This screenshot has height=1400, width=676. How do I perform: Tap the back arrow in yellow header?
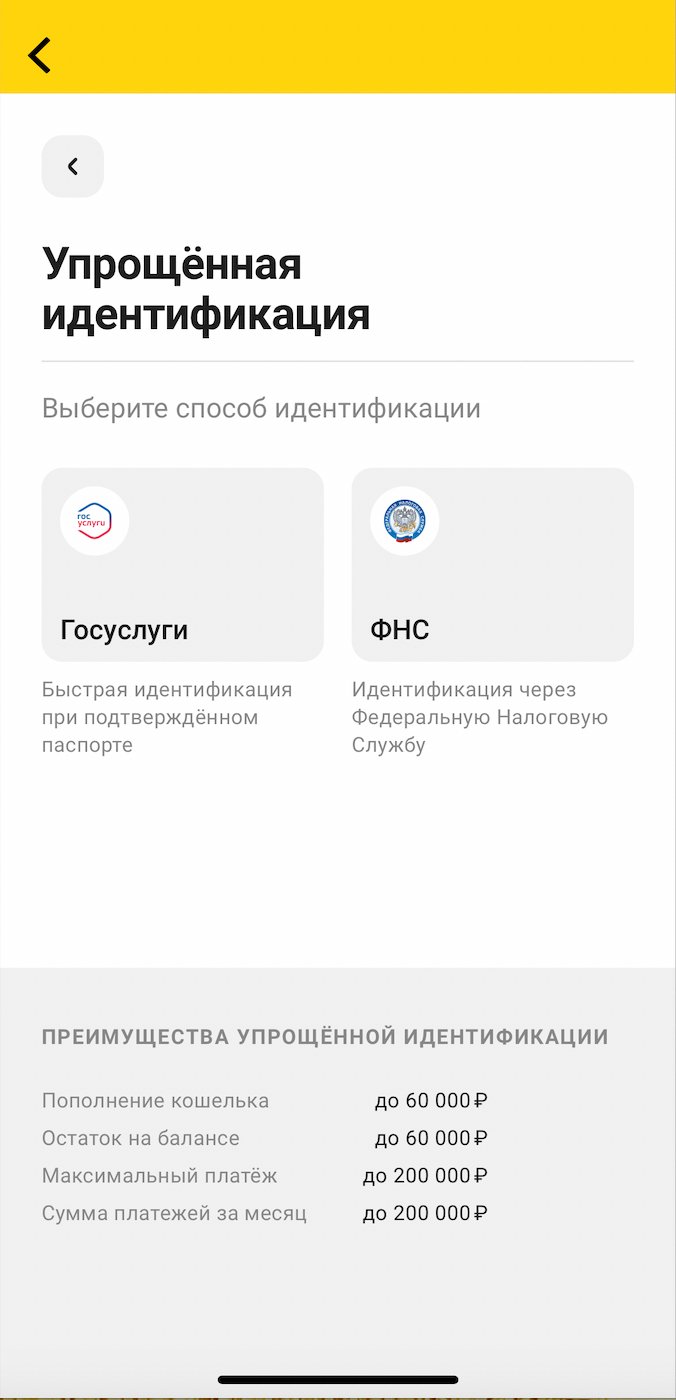coord(40,55)
